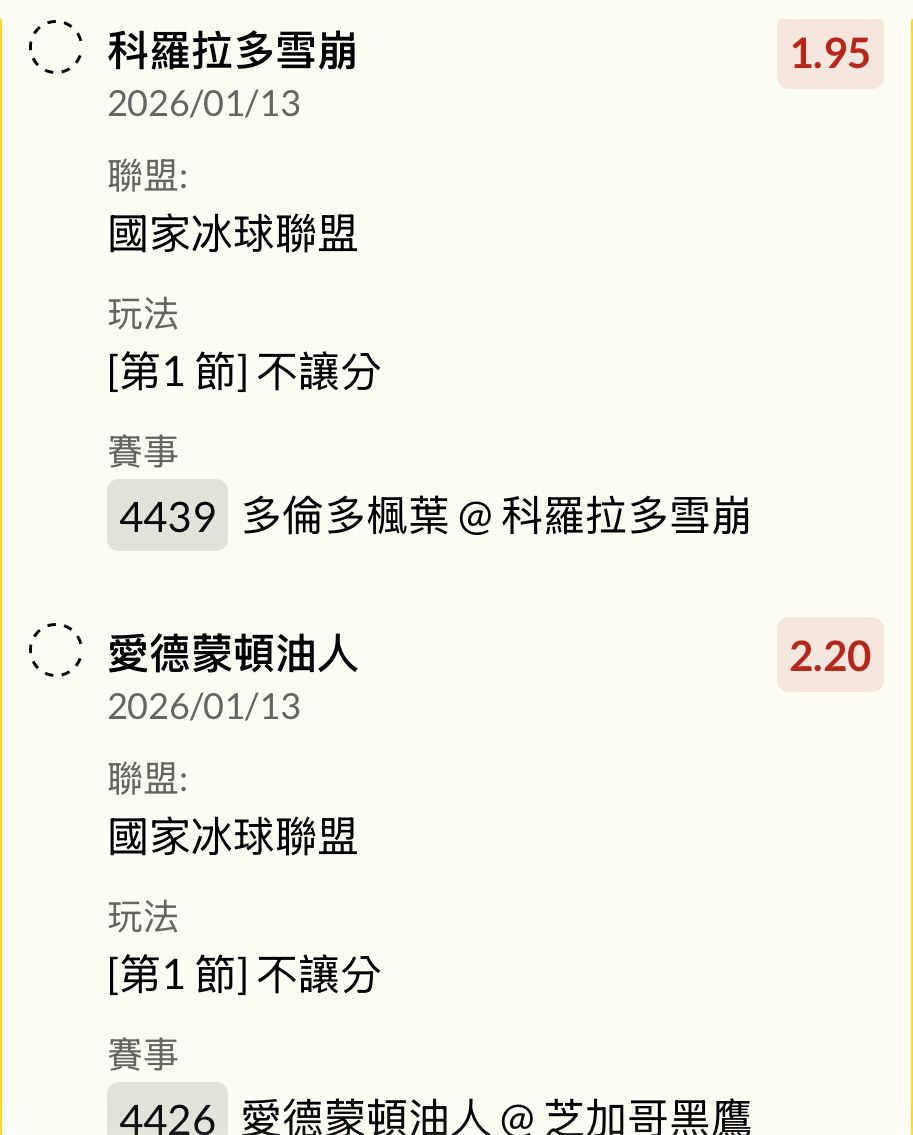
Task: Select the 愛德蒙頓油人 bet circle
Action: click(x=56, y=651)
